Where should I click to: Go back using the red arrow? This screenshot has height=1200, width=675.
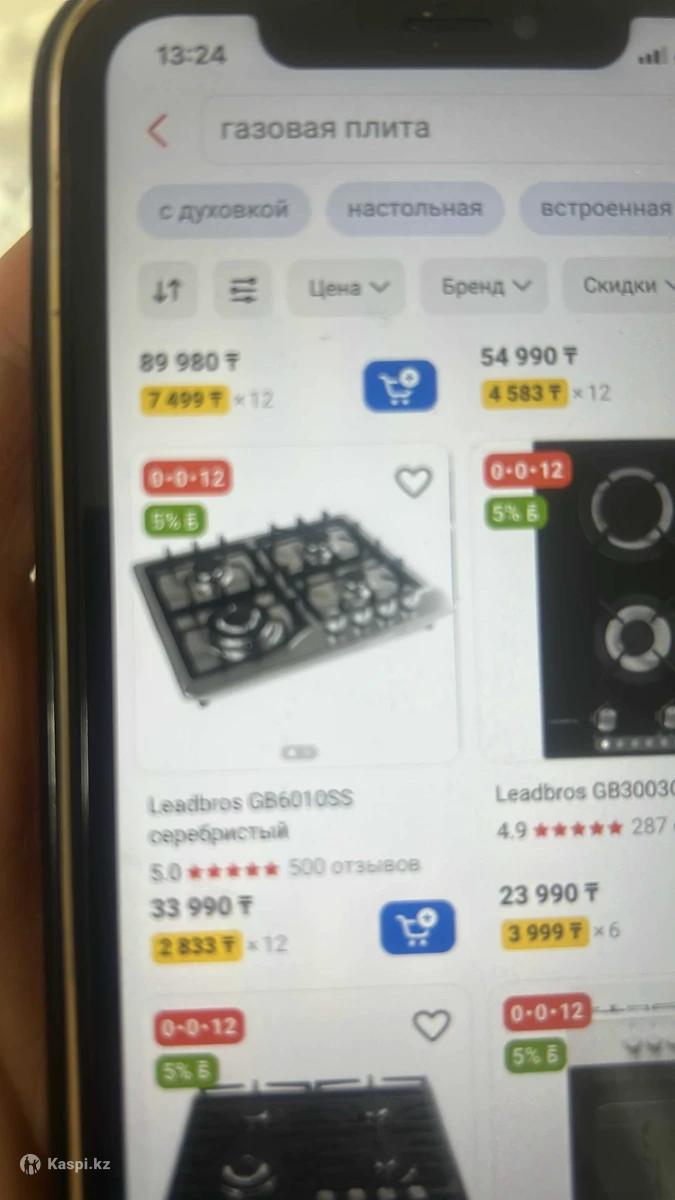pyautogui.click(x=158, y=130)
